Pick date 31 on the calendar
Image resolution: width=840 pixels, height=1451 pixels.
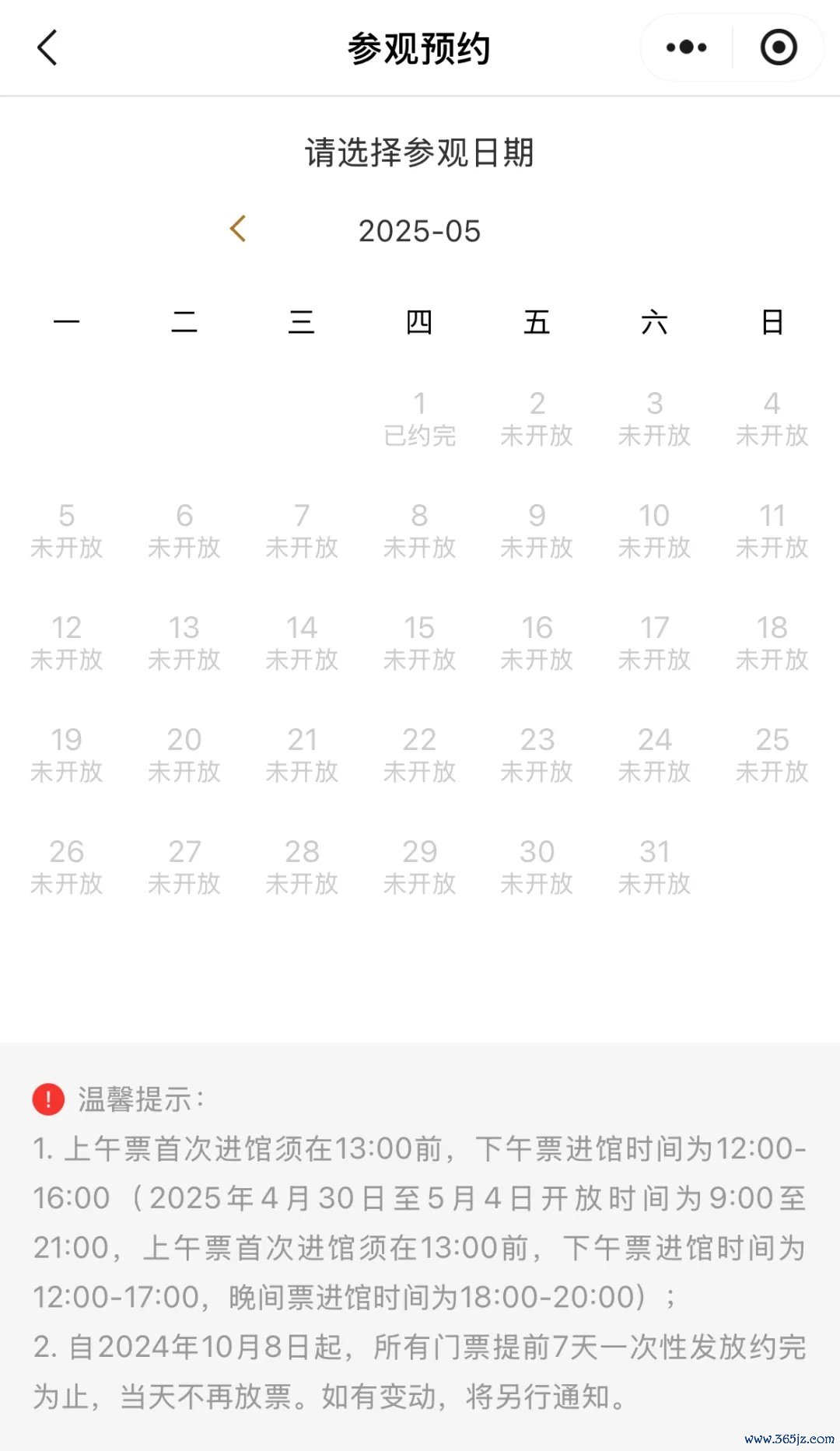pos(654,867)
